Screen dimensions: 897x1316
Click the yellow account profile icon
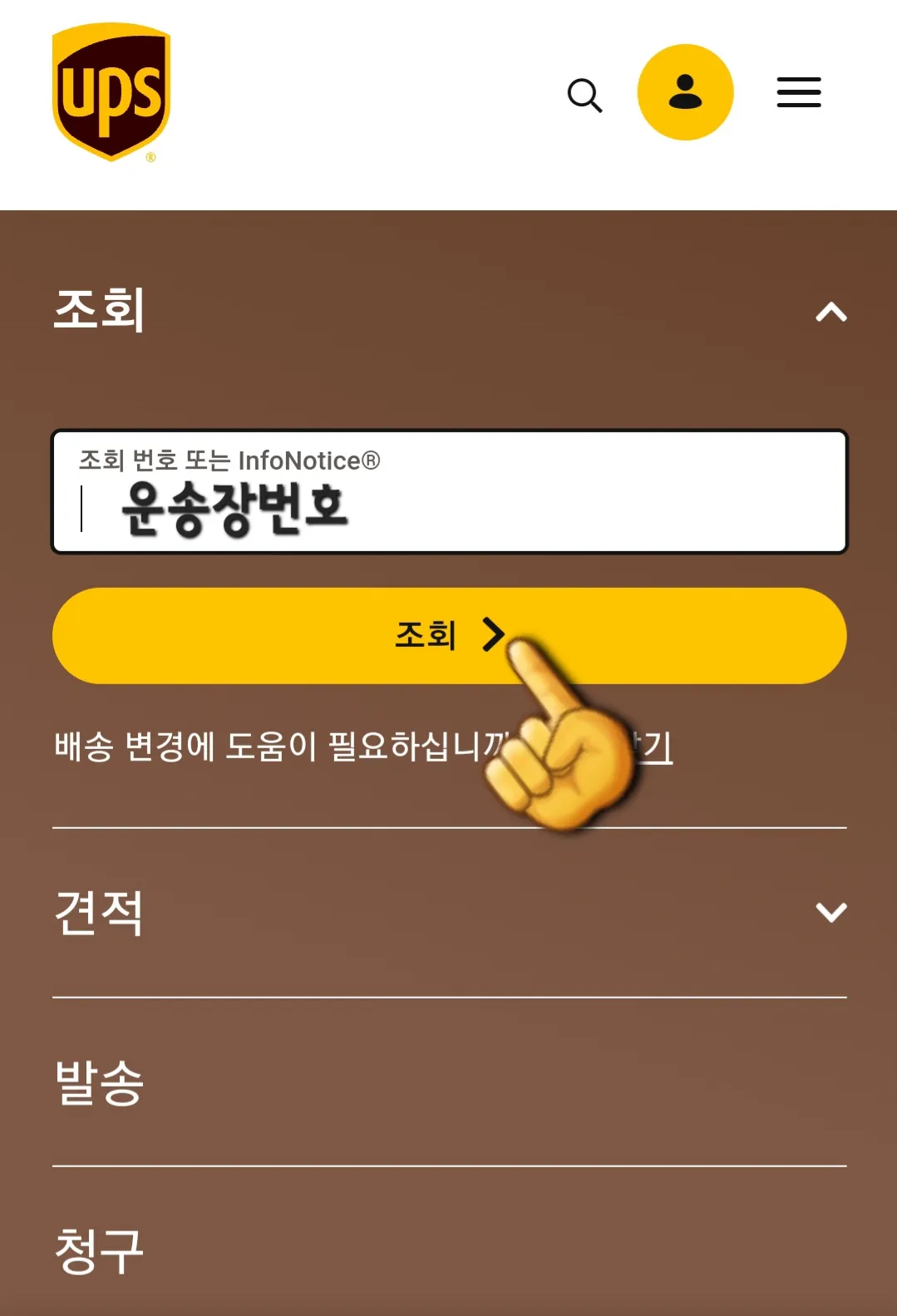685,91
